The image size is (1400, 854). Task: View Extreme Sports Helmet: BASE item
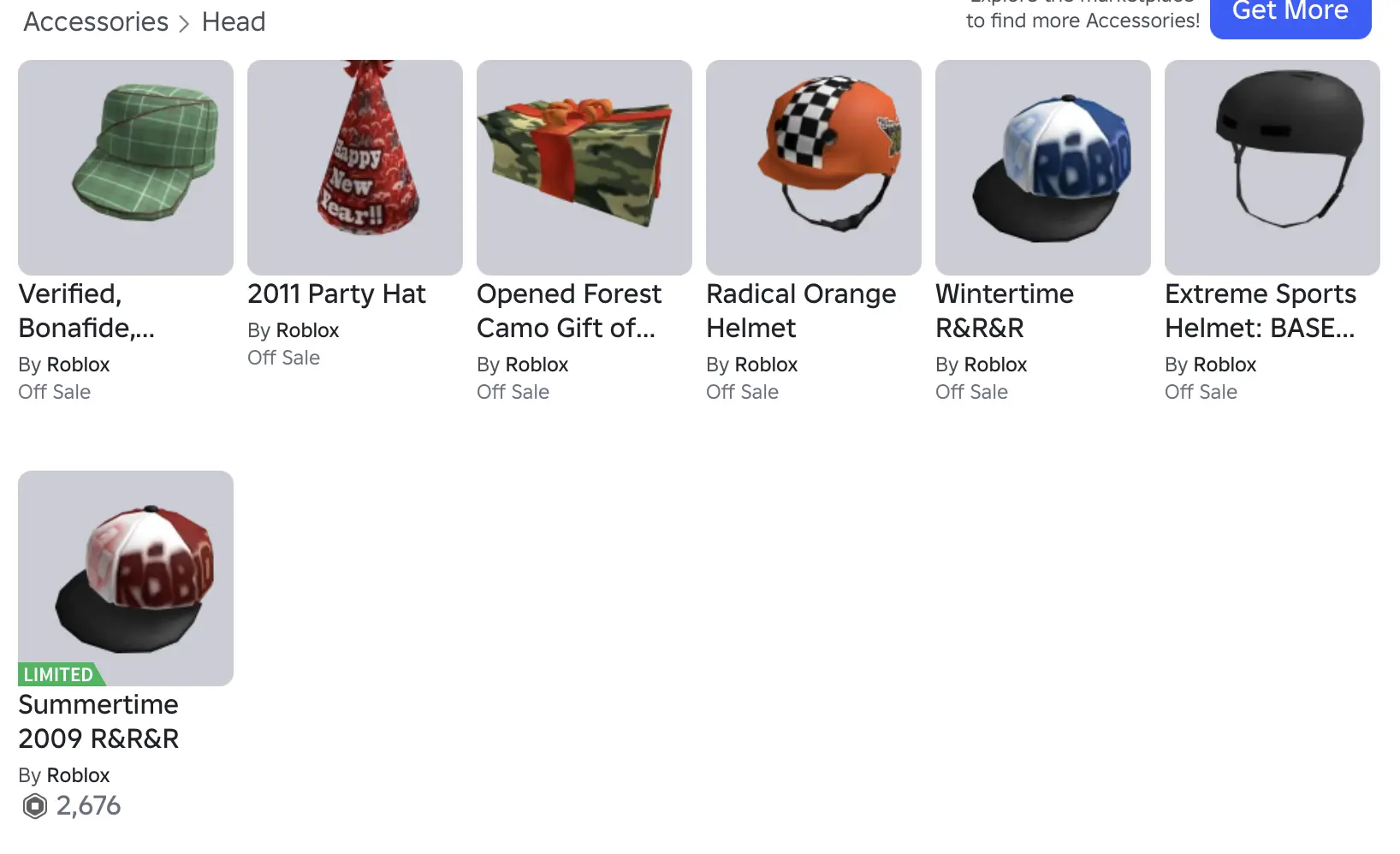(1272, 168)
